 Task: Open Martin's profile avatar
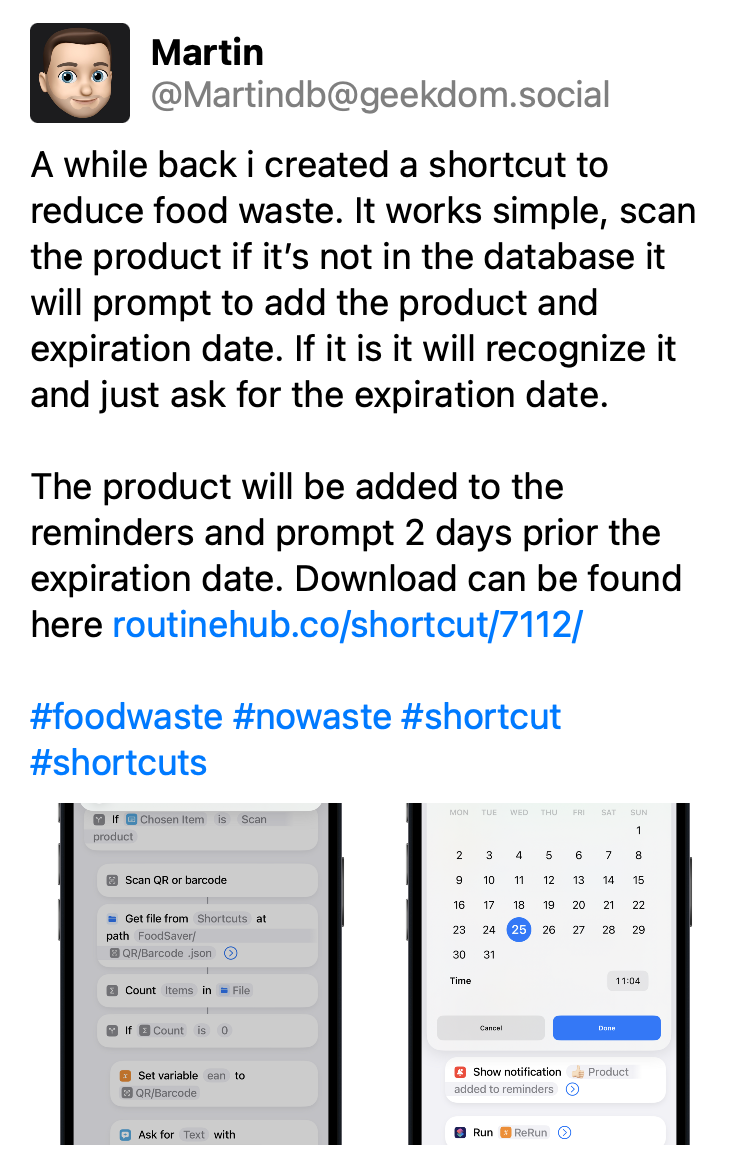[x=80, y=73]
